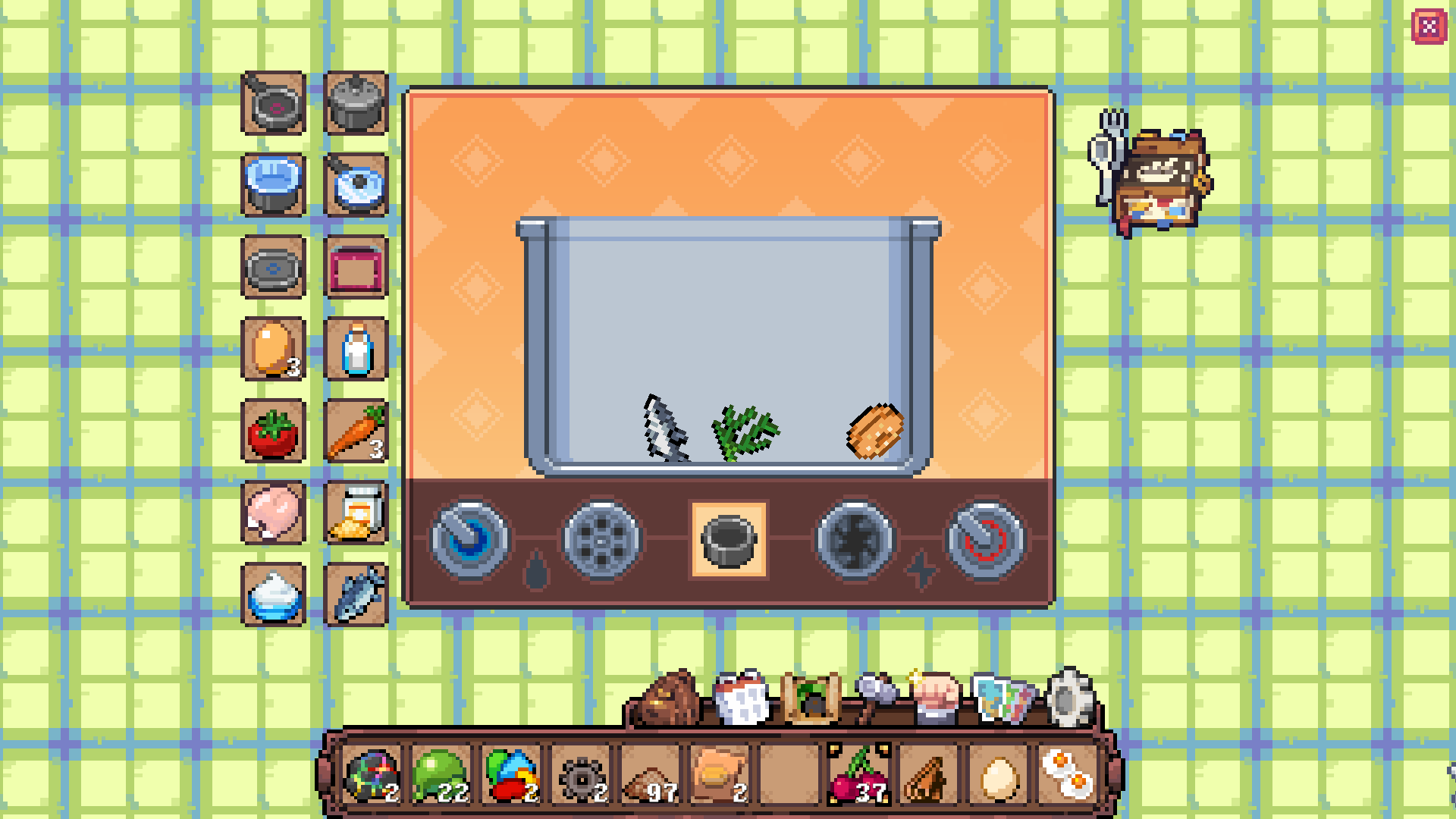Choose the fish ingredient
Image resolution: width=1456 pixels, height=819 pixels.
[356, 595]
